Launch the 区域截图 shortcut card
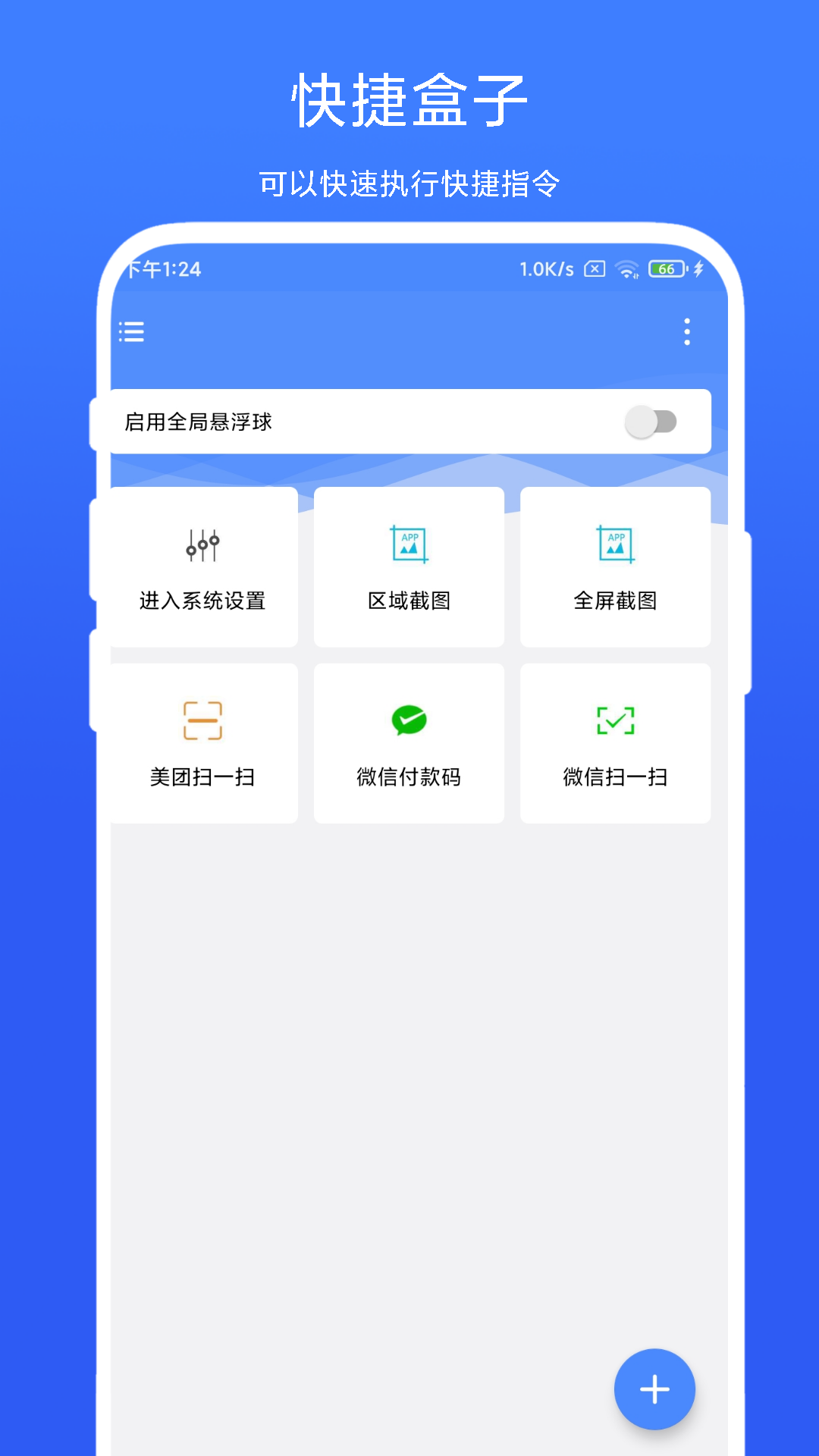The width and height of the screenshot is (819, 1456). tap(409, 567)
